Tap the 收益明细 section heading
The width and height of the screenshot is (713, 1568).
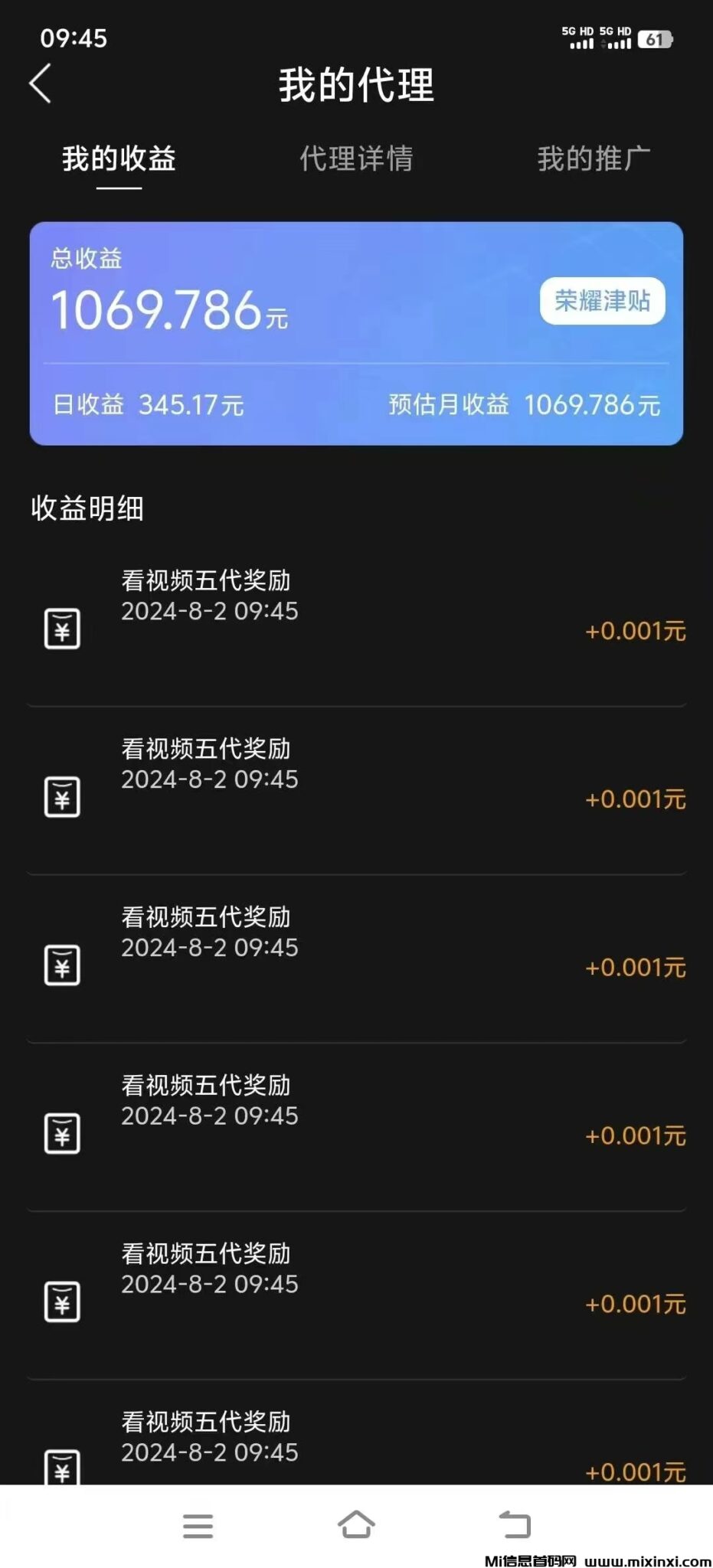point(87,506)
